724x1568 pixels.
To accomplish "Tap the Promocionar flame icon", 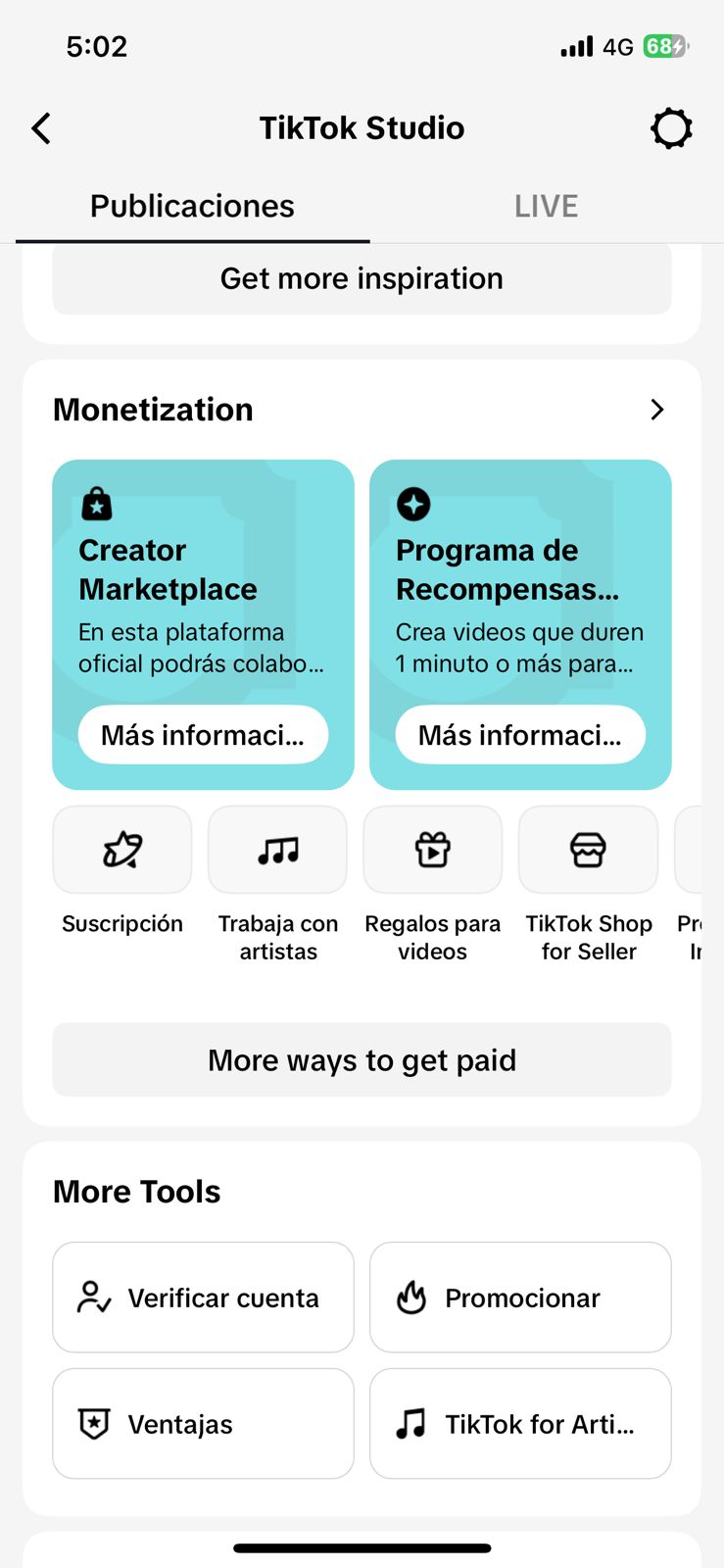I will click(x=411, y=1298).
